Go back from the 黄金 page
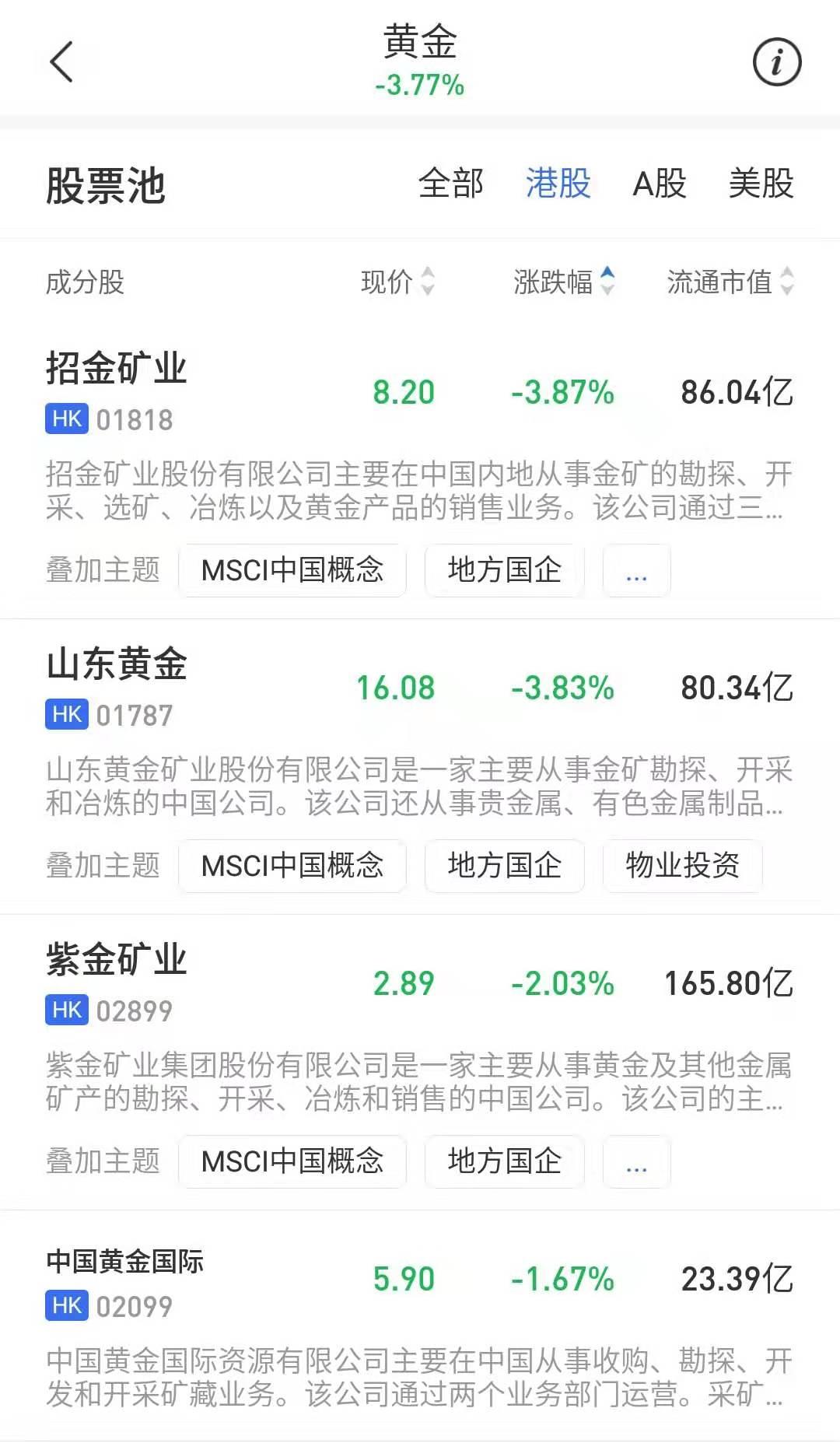Image resolution: width=840 pixels, height=1443 pixels. tap(61, 61)
